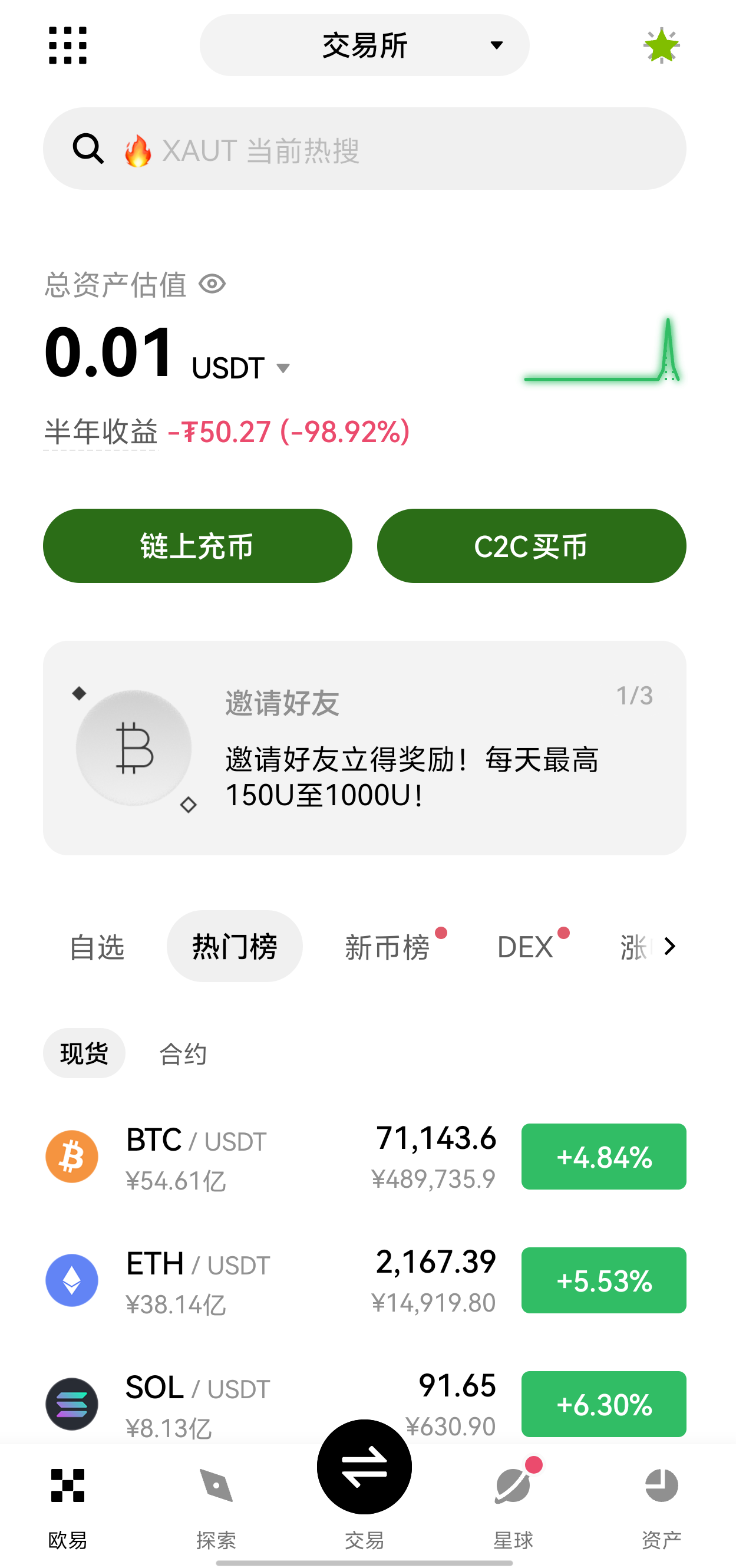Switch to the 自选 watchlist tab
This screenshot has width=736, height=1568.
click(97, 947)
